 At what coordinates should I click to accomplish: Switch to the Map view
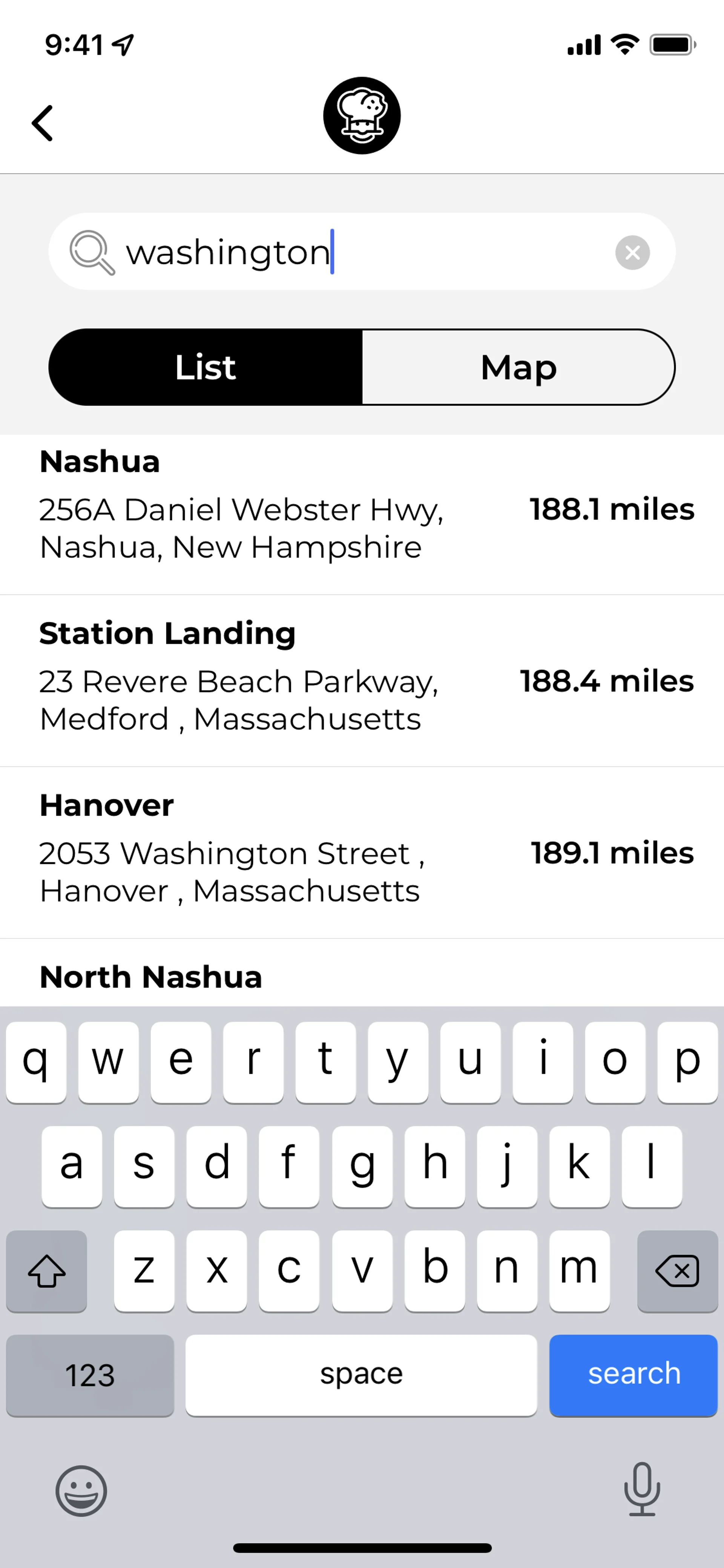[x=518, y=367]
